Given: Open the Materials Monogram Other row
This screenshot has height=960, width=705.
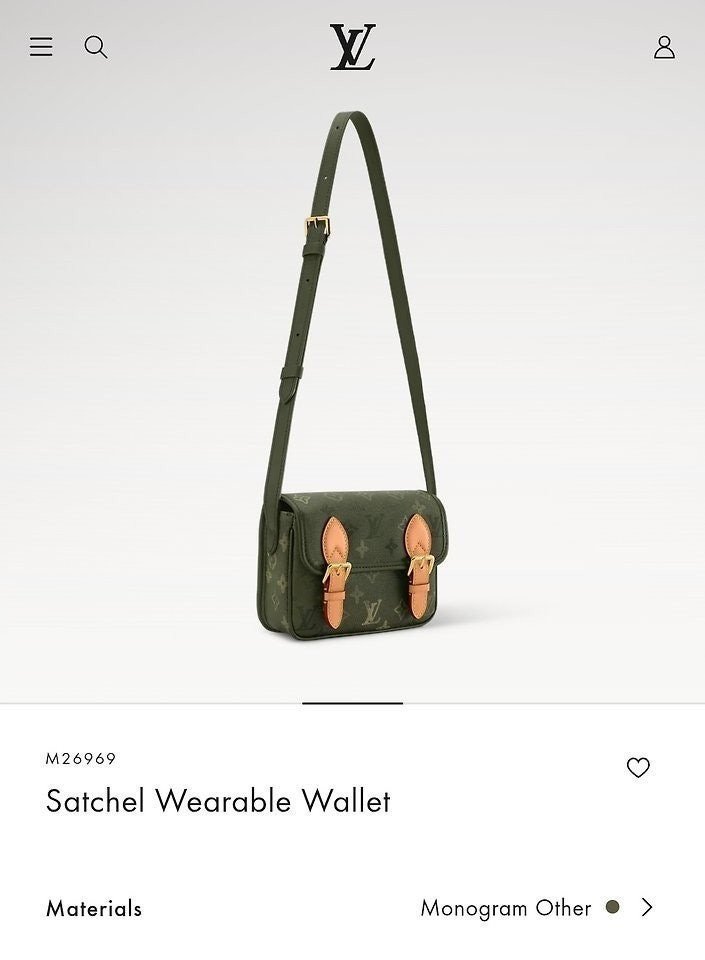Looking at the screenshot, I should (x=352, y=907).
